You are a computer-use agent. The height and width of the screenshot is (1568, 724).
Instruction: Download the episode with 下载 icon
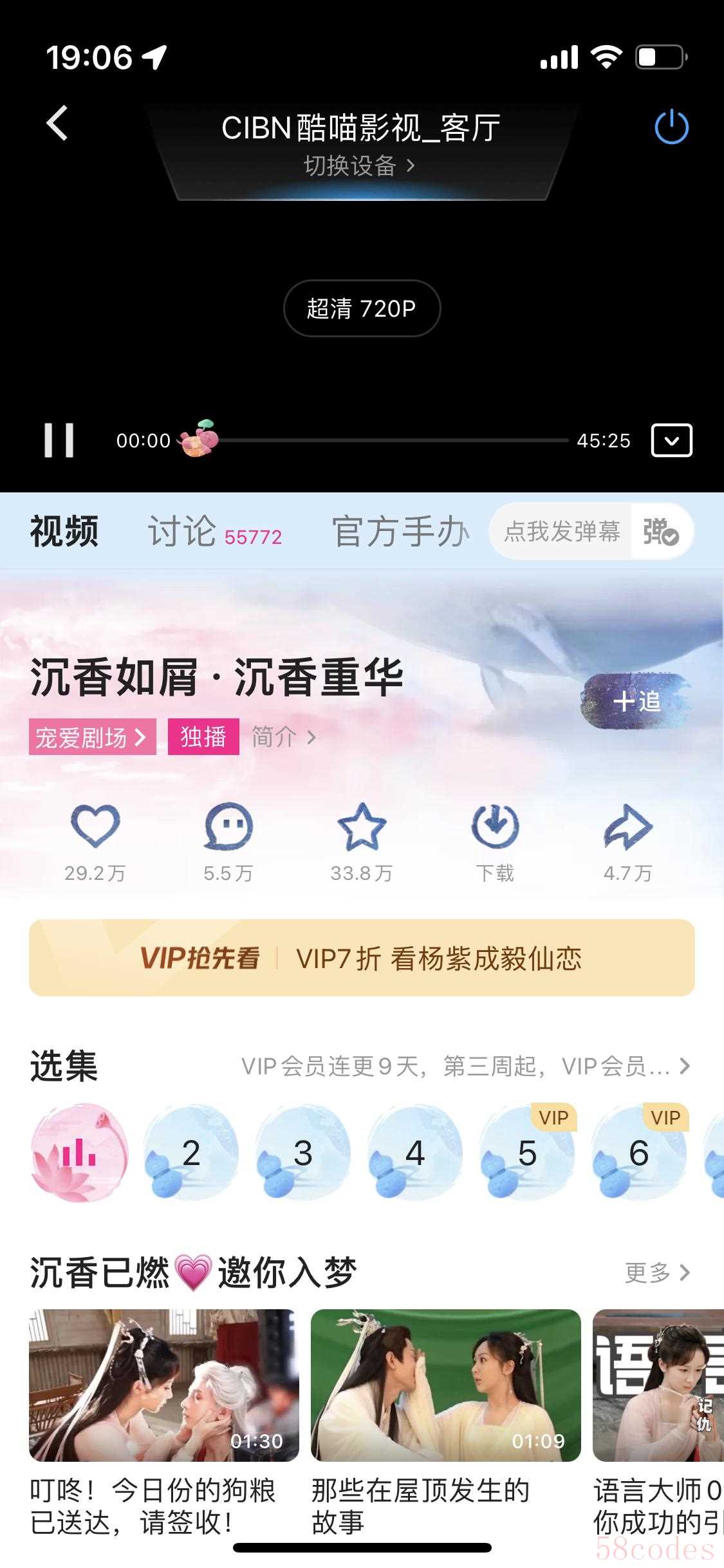tap(495, 826)
